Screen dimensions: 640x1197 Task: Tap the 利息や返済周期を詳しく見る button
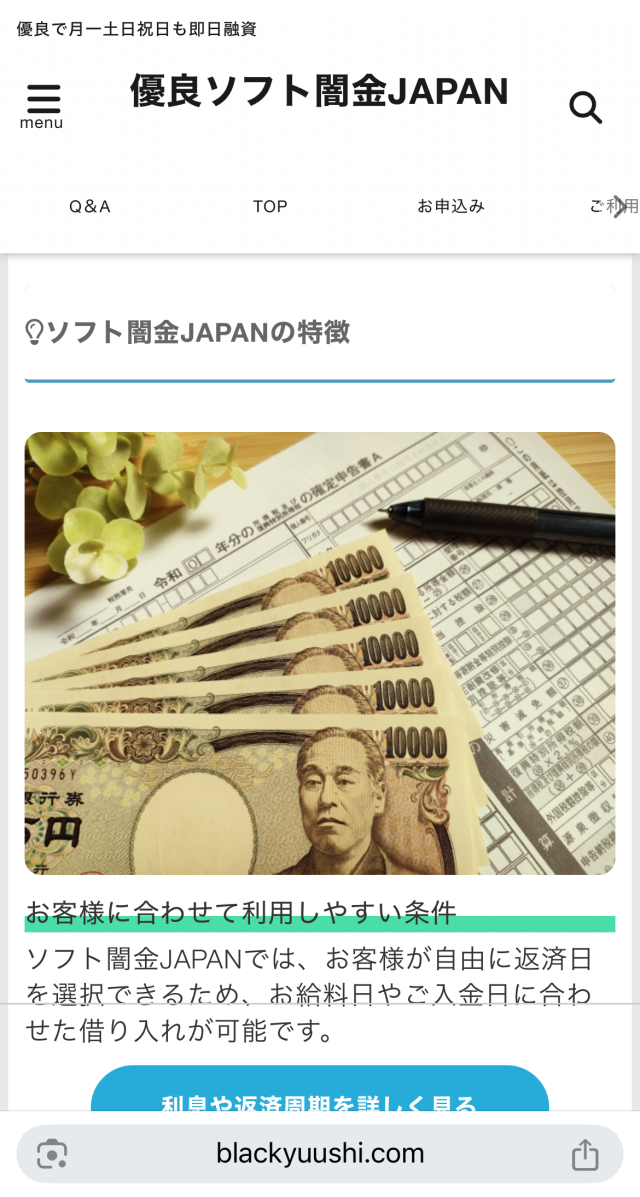tap(320, 1093)
